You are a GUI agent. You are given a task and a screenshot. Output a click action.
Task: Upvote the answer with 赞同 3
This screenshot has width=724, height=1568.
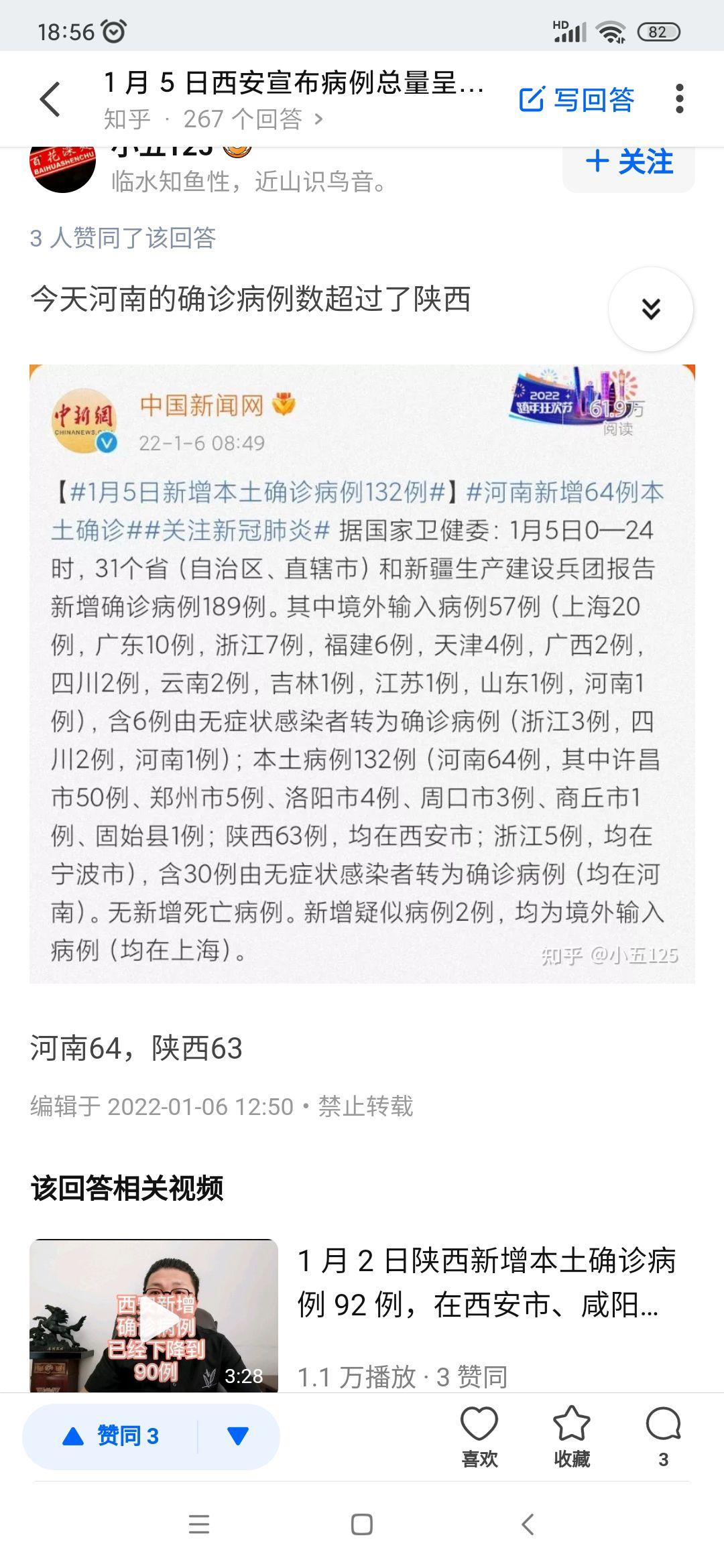click(111, 1436)
